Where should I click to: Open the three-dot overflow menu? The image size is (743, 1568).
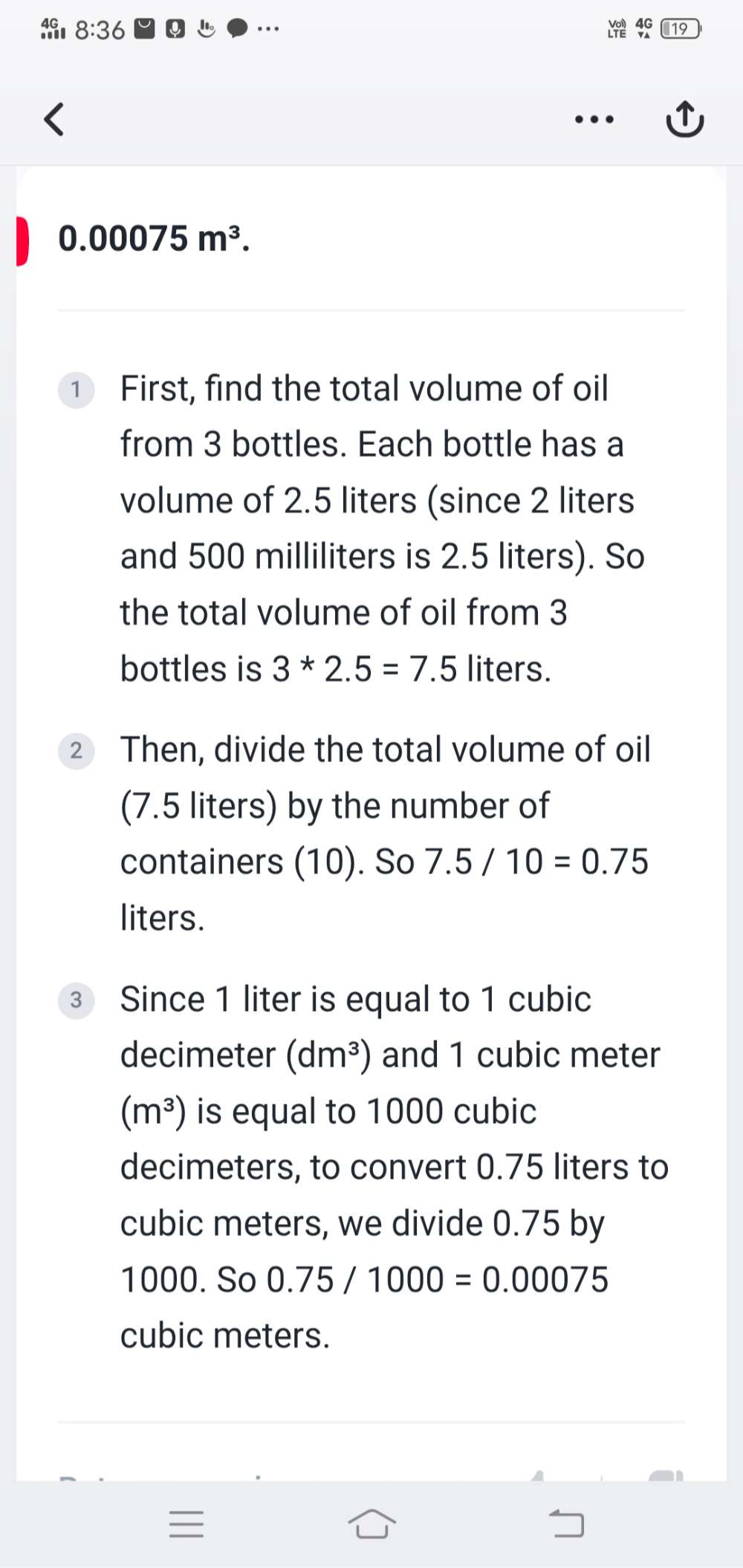[x=594, y=120]
